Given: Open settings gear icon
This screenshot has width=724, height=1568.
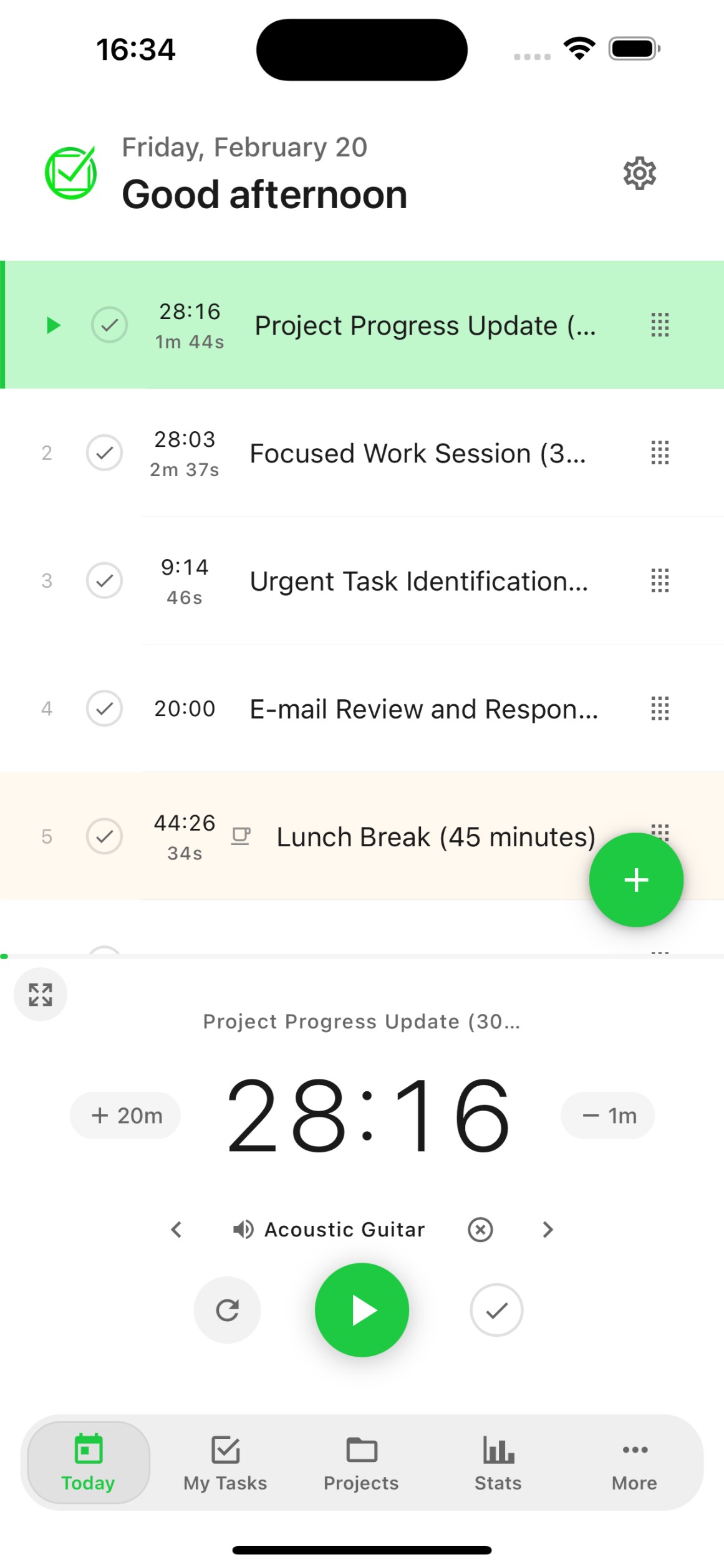Looking at the screenshot, I should coord(639,173).
